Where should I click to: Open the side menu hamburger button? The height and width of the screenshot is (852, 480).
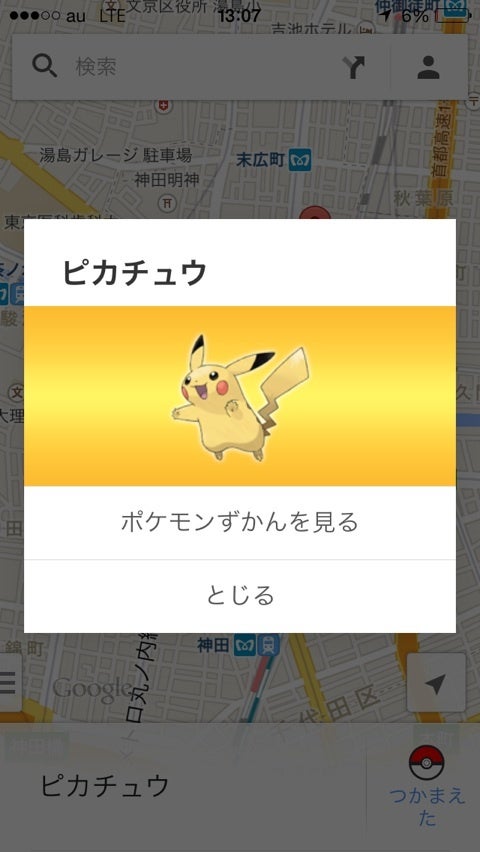(x=9, y=684)
